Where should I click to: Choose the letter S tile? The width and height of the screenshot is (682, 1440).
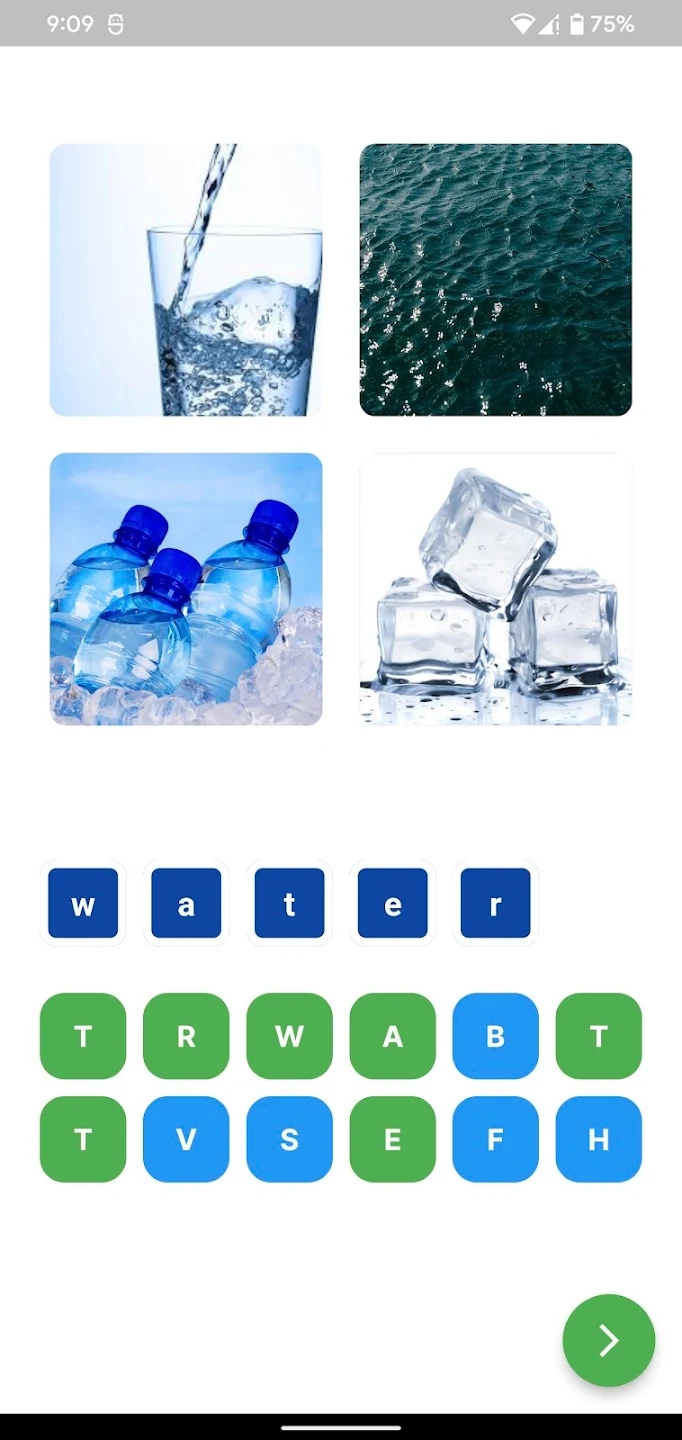click(x=289, y=1139)
